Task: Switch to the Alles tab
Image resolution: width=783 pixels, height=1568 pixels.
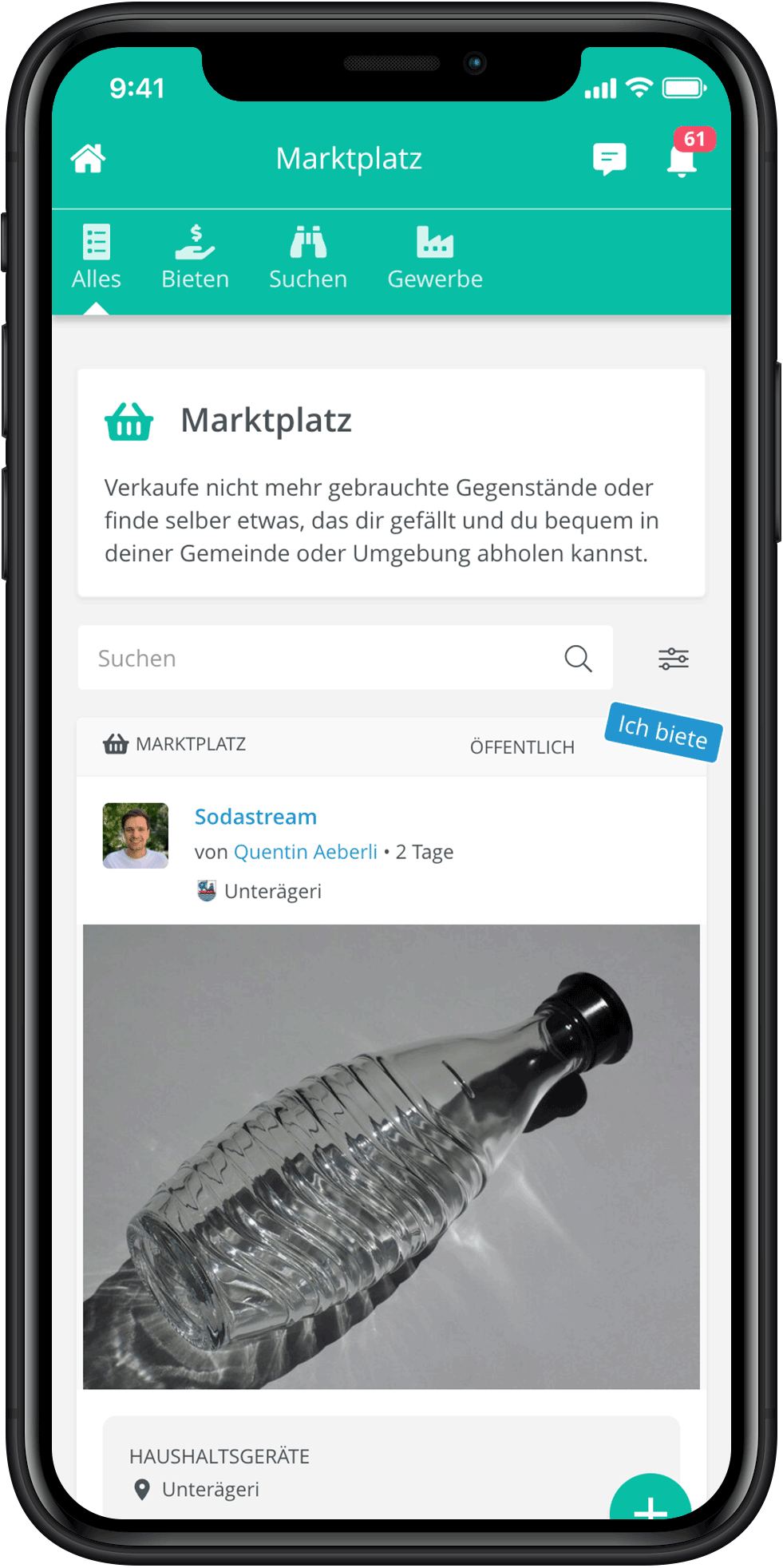Action: tap(97, 258)
